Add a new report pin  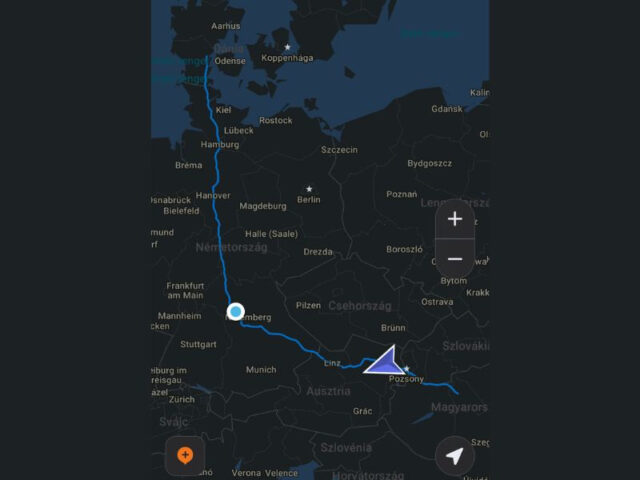(x=185, y=456)
